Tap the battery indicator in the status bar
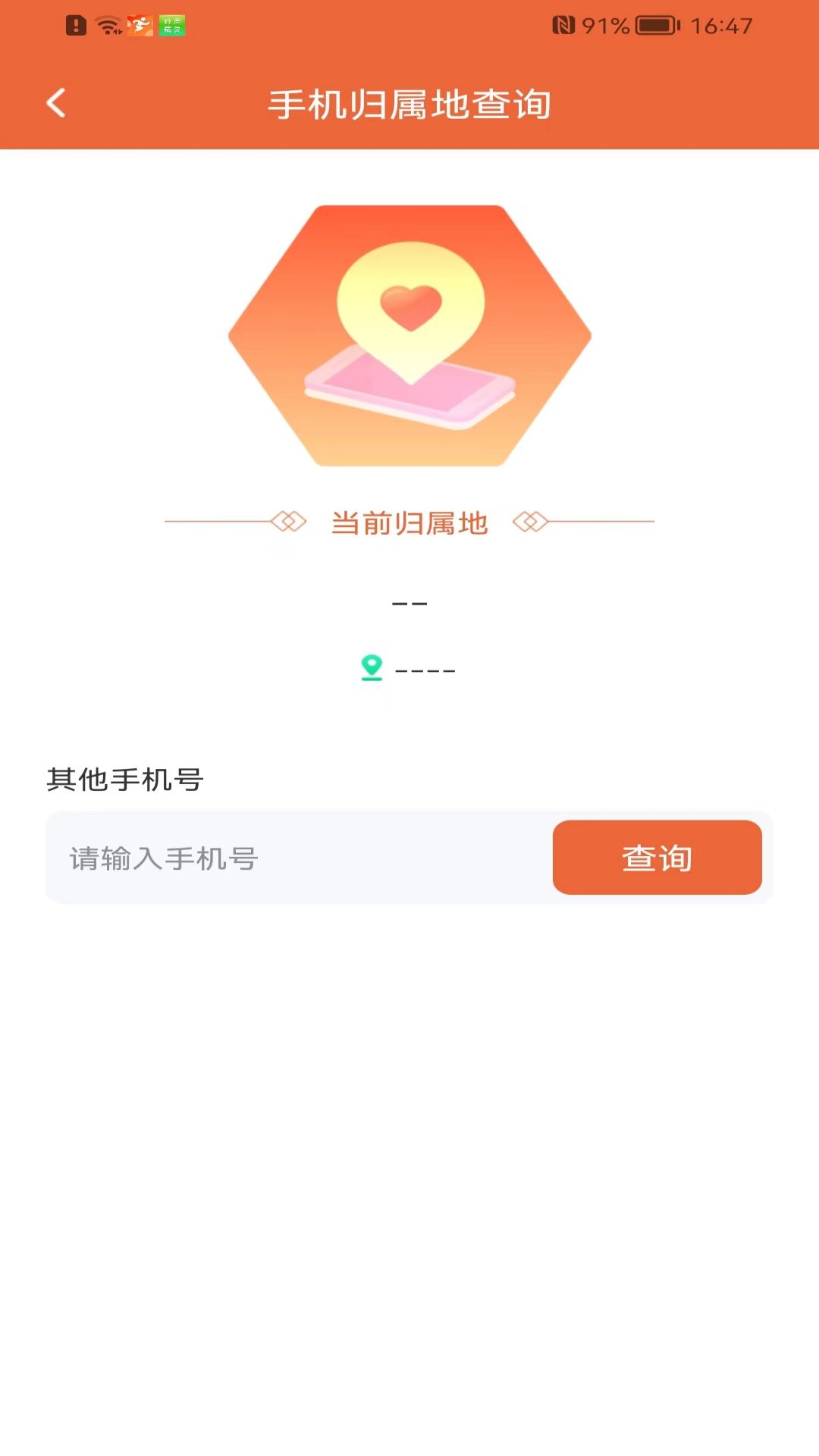 point(654,25)
